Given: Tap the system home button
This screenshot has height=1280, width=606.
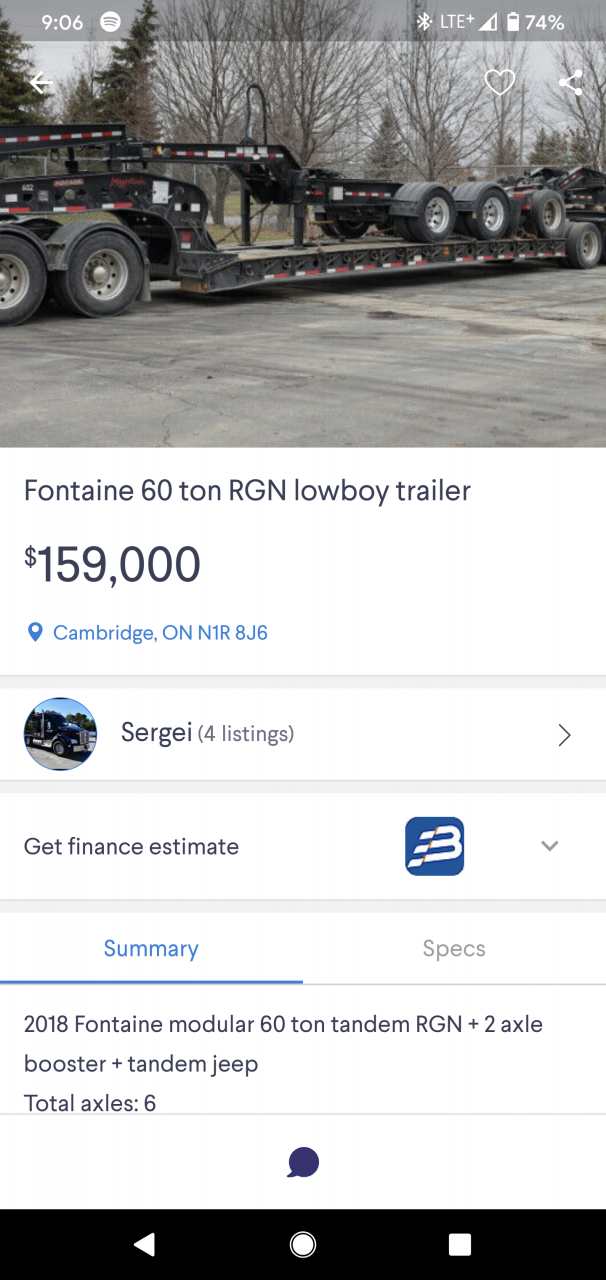Looking at the screenshot, I should point(303,1244).
